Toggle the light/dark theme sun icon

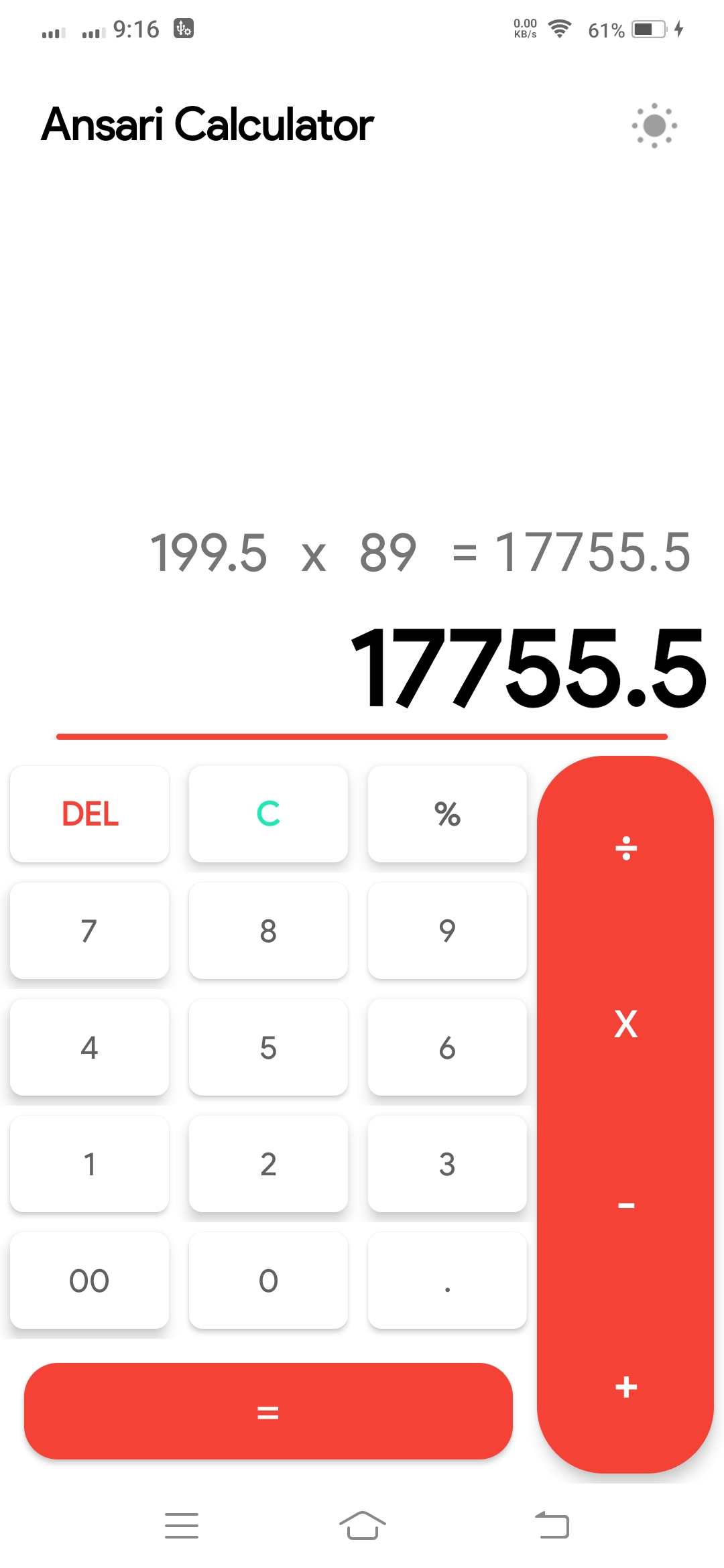pos(654,125)
